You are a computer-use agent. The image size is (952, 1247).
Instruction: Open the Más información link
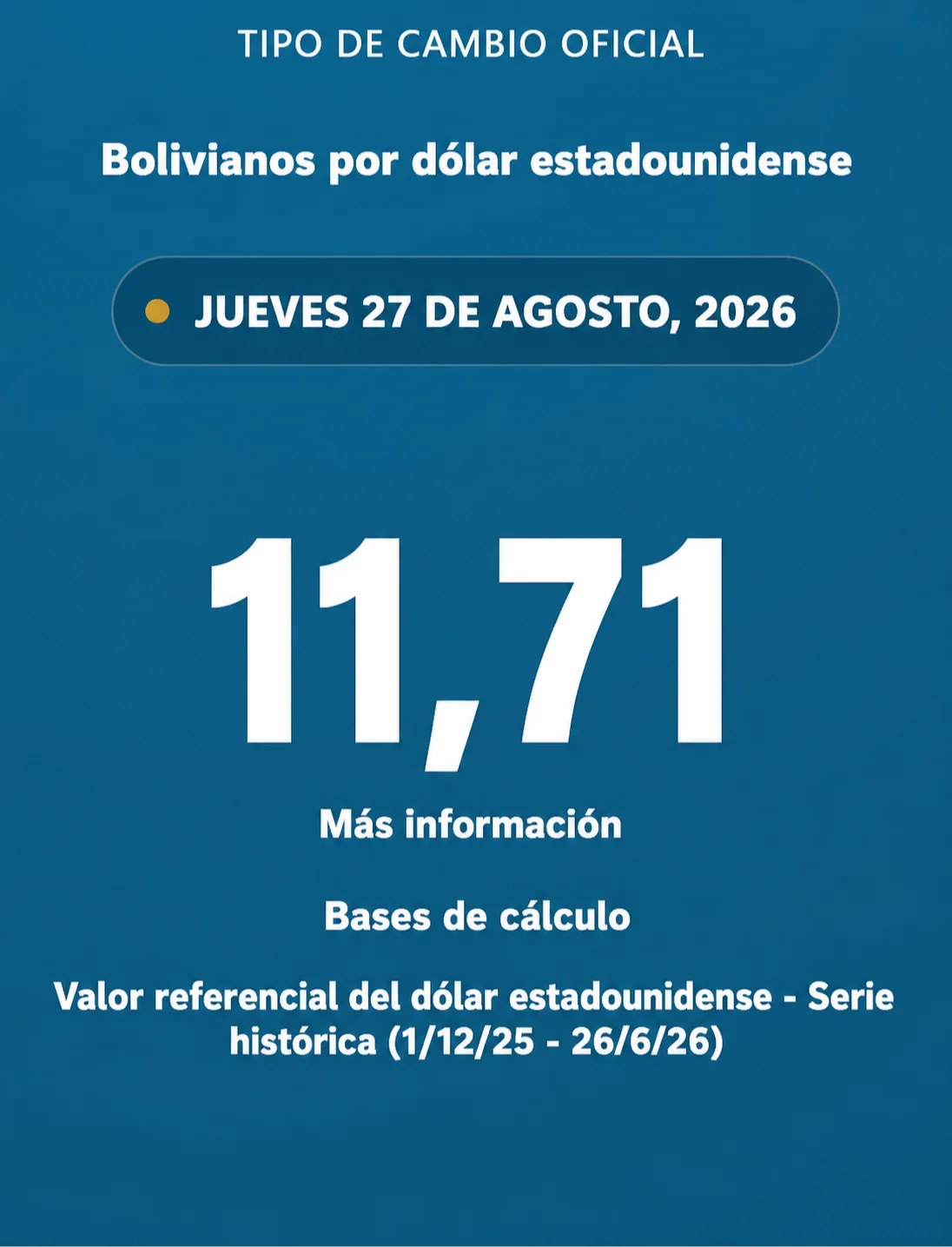[471, 824]
